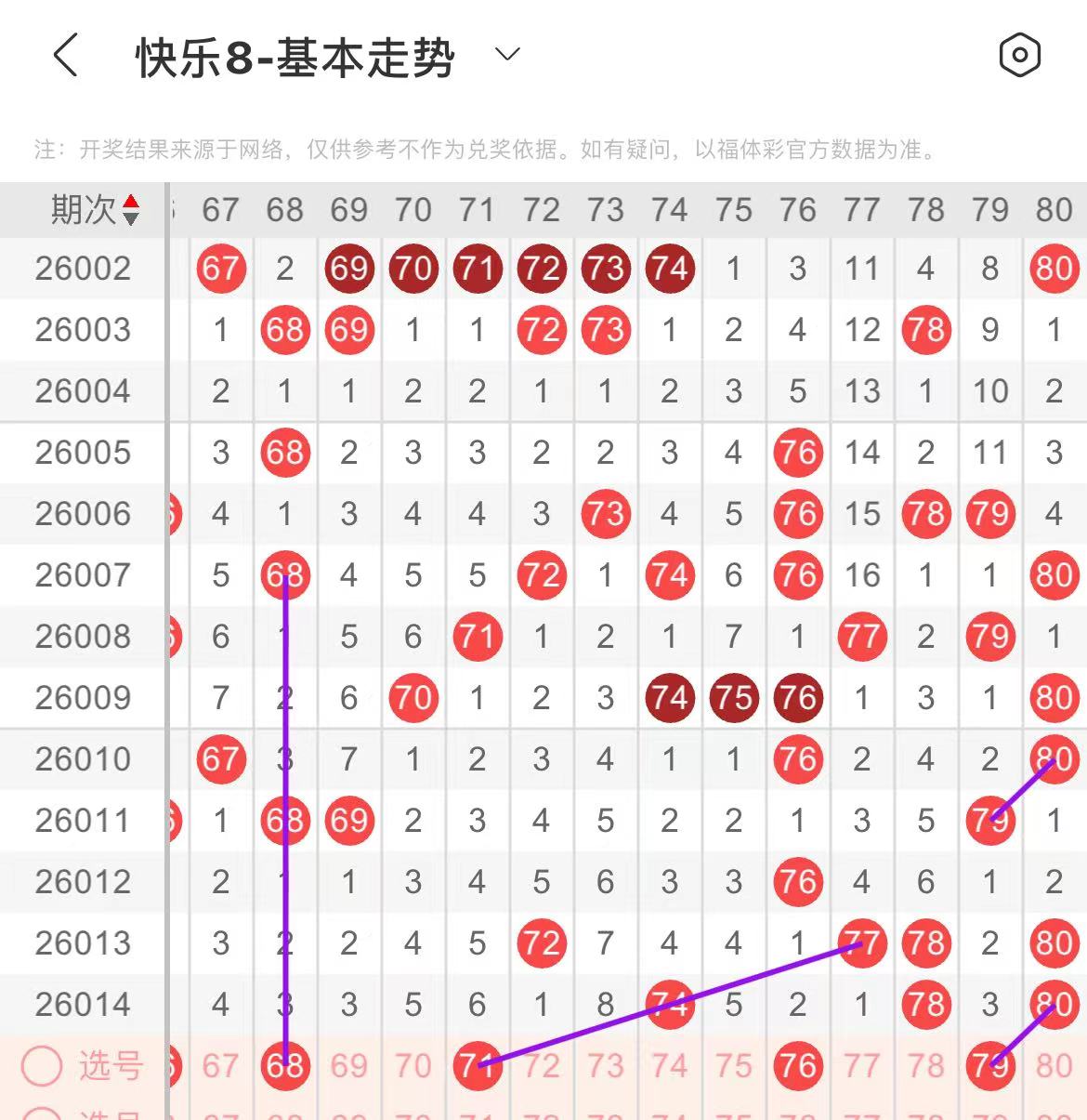The image size is (1087, 1120).
Task: Open the chart settings hexagon icon
Action: tap(1019, 56)
